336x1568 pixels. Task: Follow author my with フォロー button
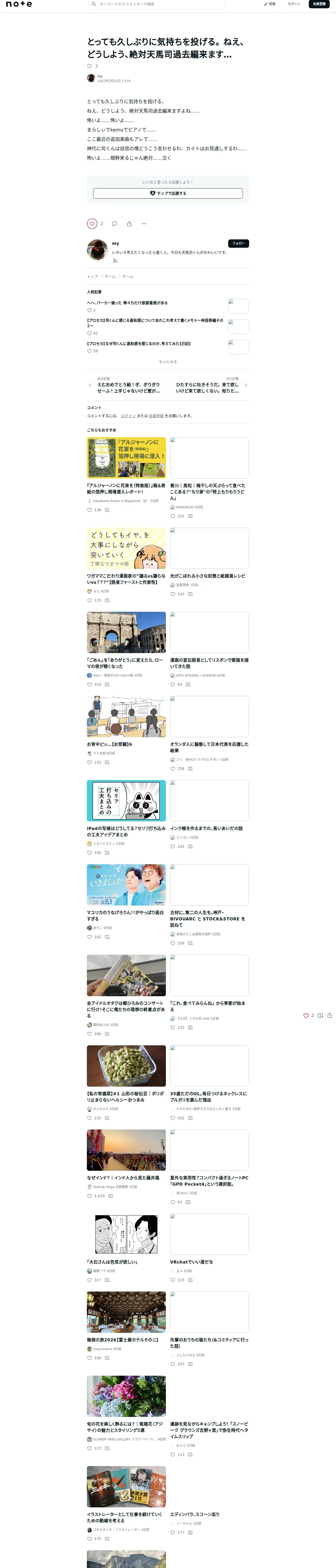point(238,244)
